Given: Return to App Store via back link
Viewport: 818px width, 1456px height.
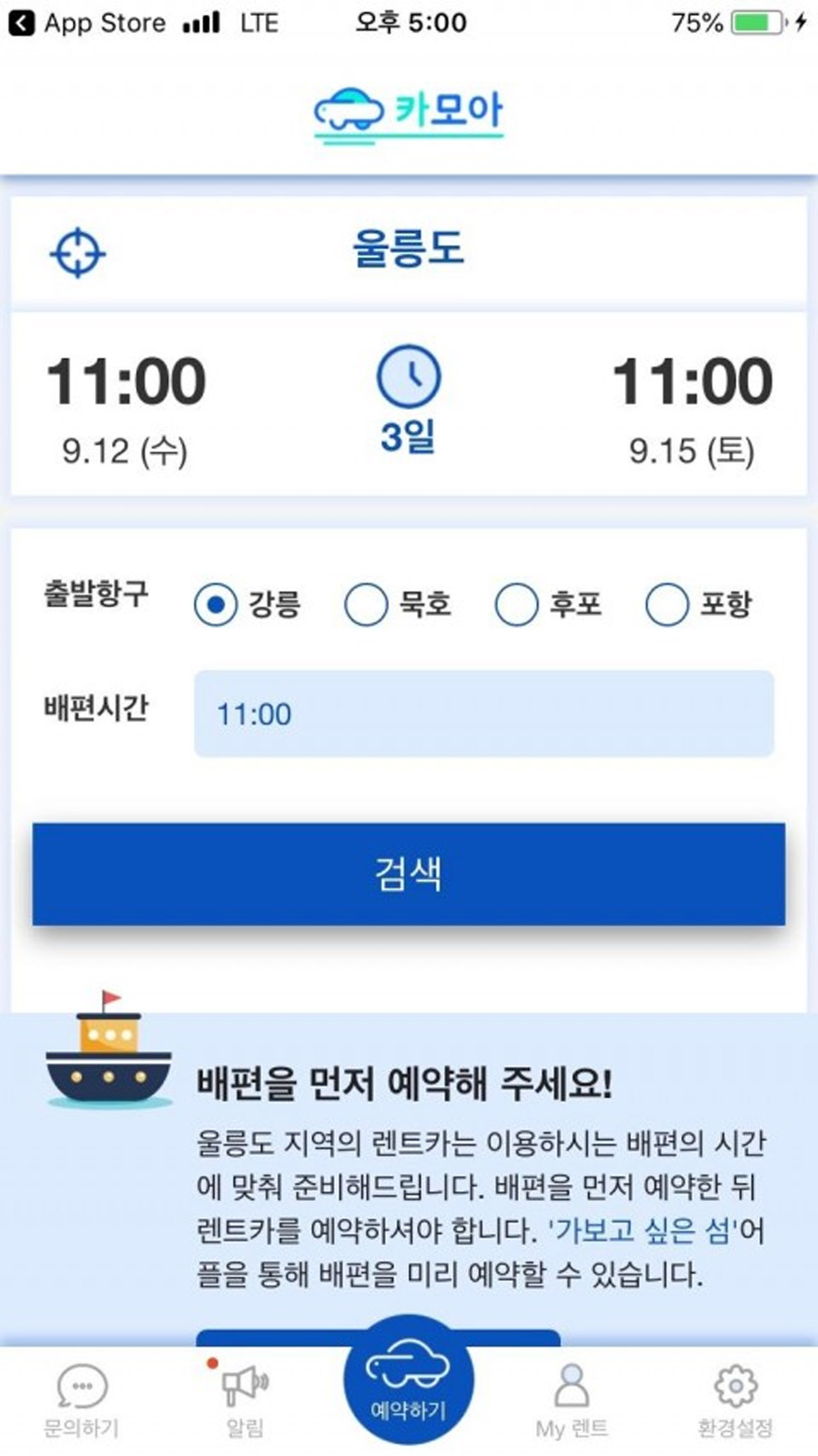Looking at the screenshot, I should pyautogui.click(x=87, y=23).
